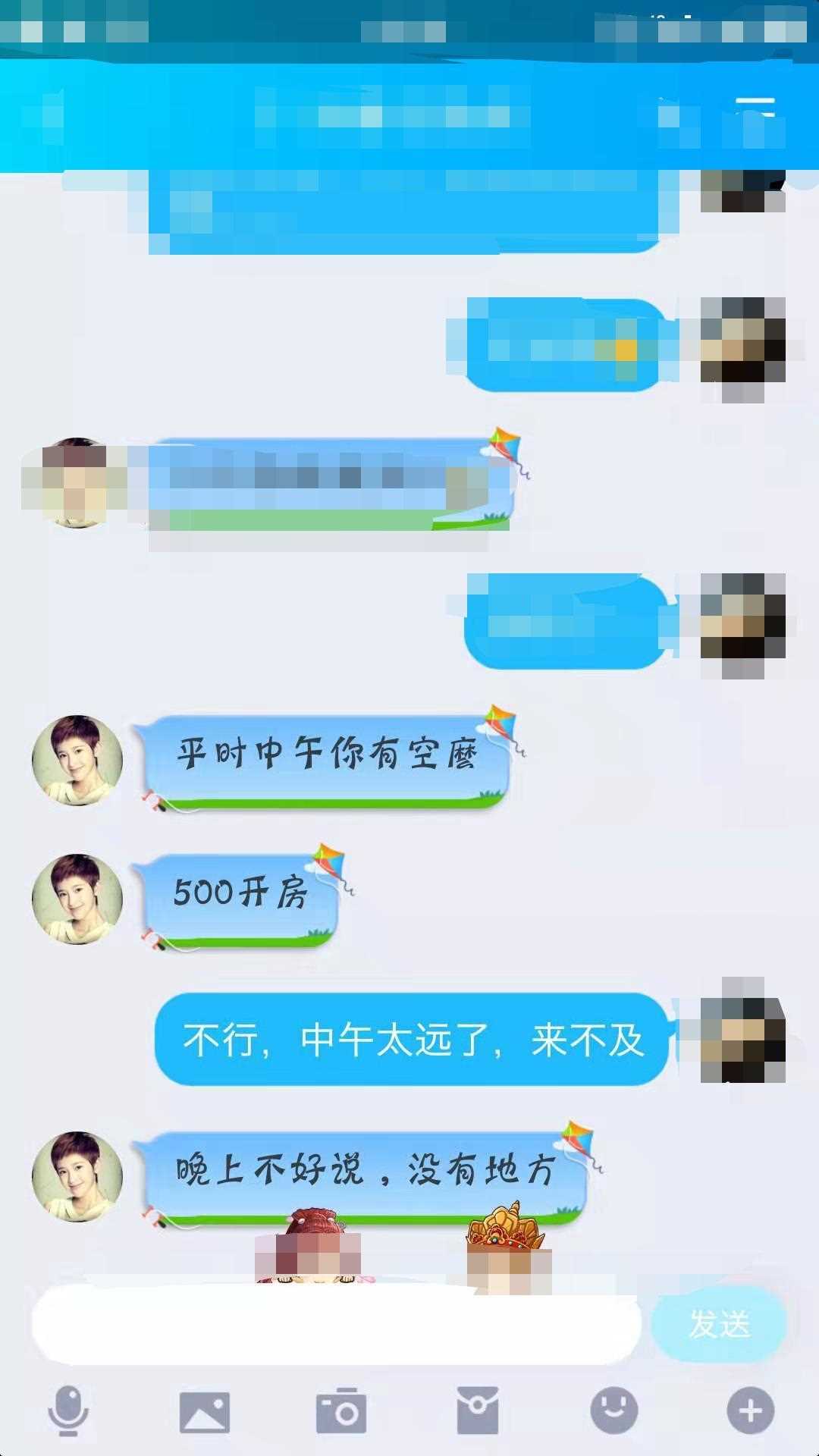
Task: Open avatar of contact beside “500开房”
Action: [77, 899]
